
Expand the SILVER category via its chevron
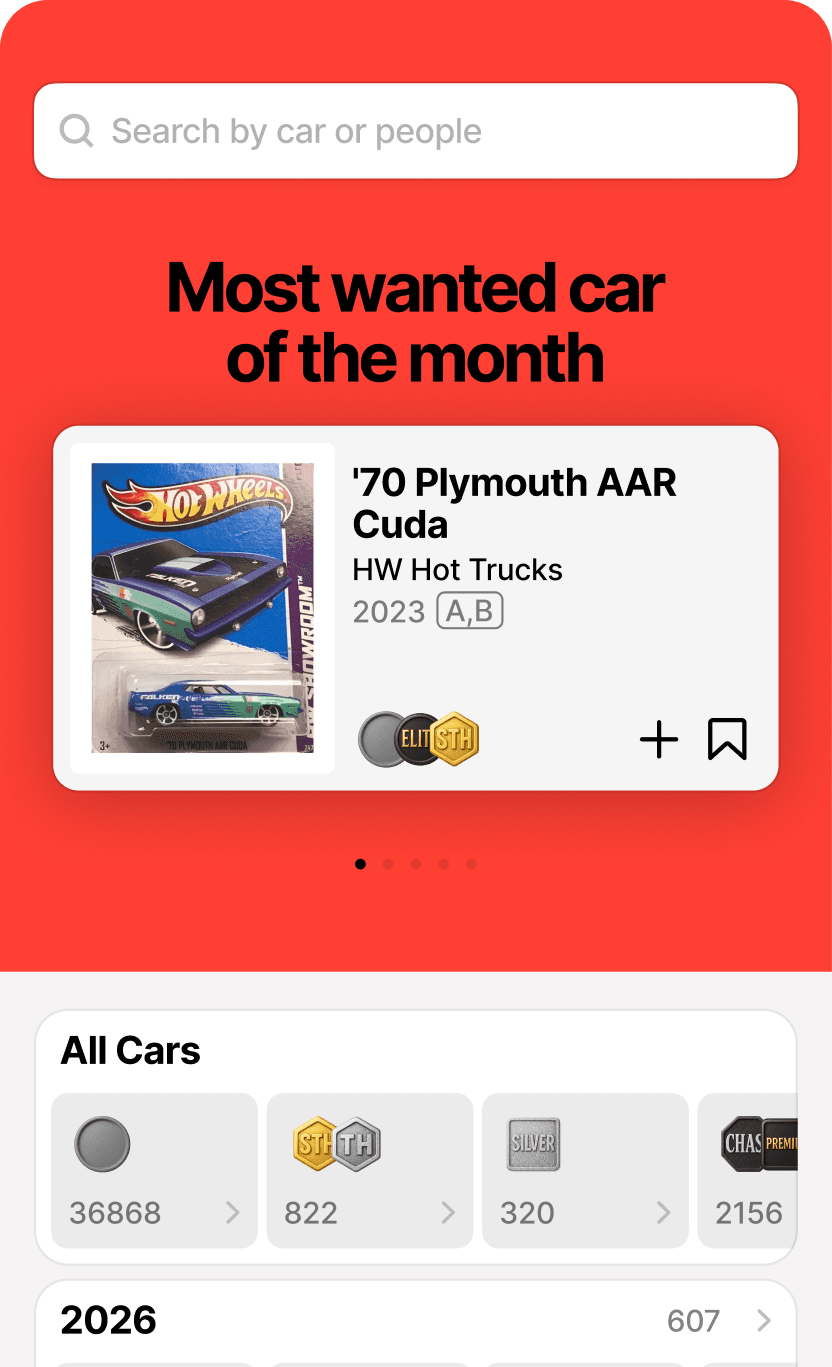point(661,1213)
